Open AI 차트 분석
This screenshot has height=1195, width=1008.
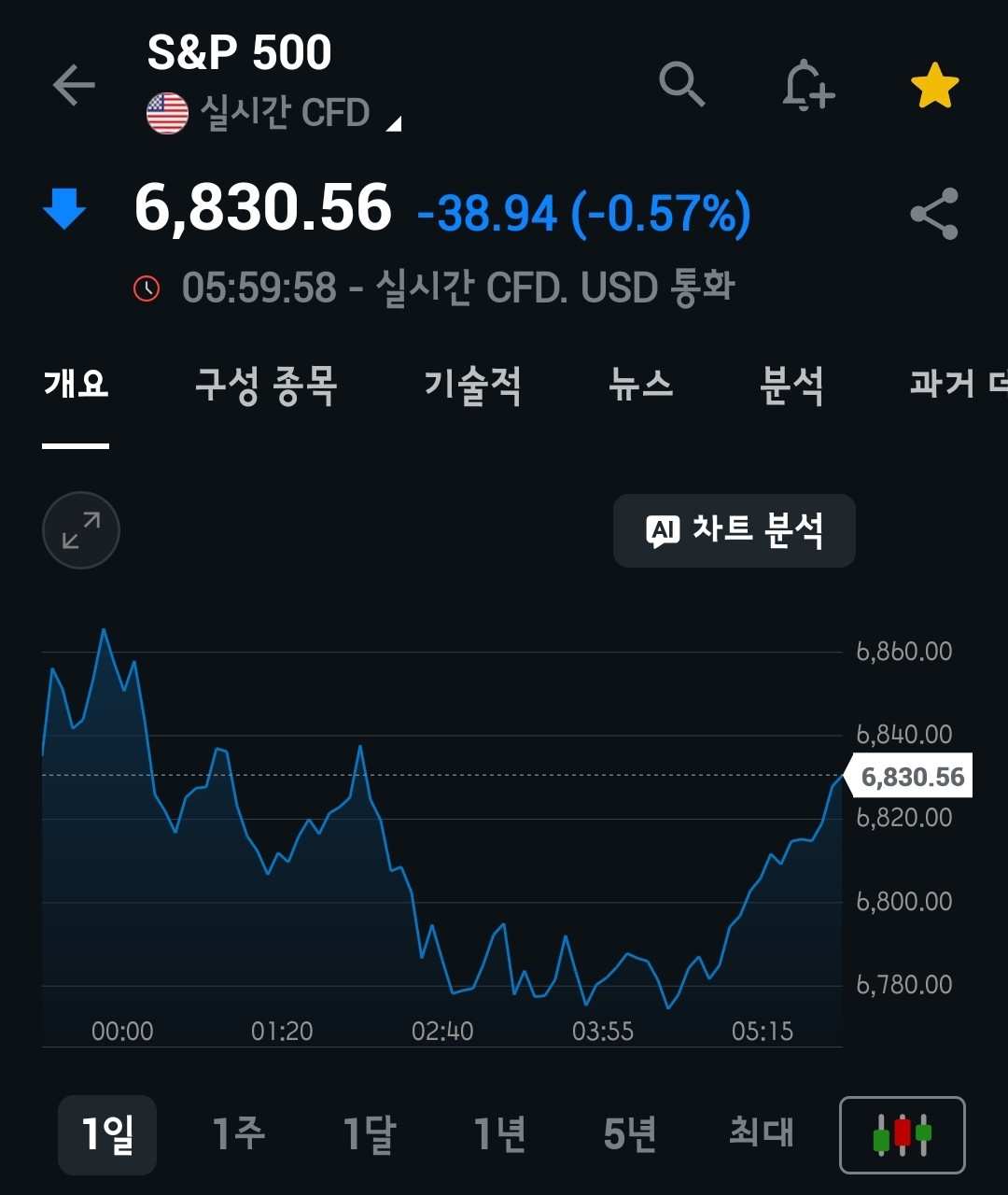pyautogui.click(x=735, y=530)
